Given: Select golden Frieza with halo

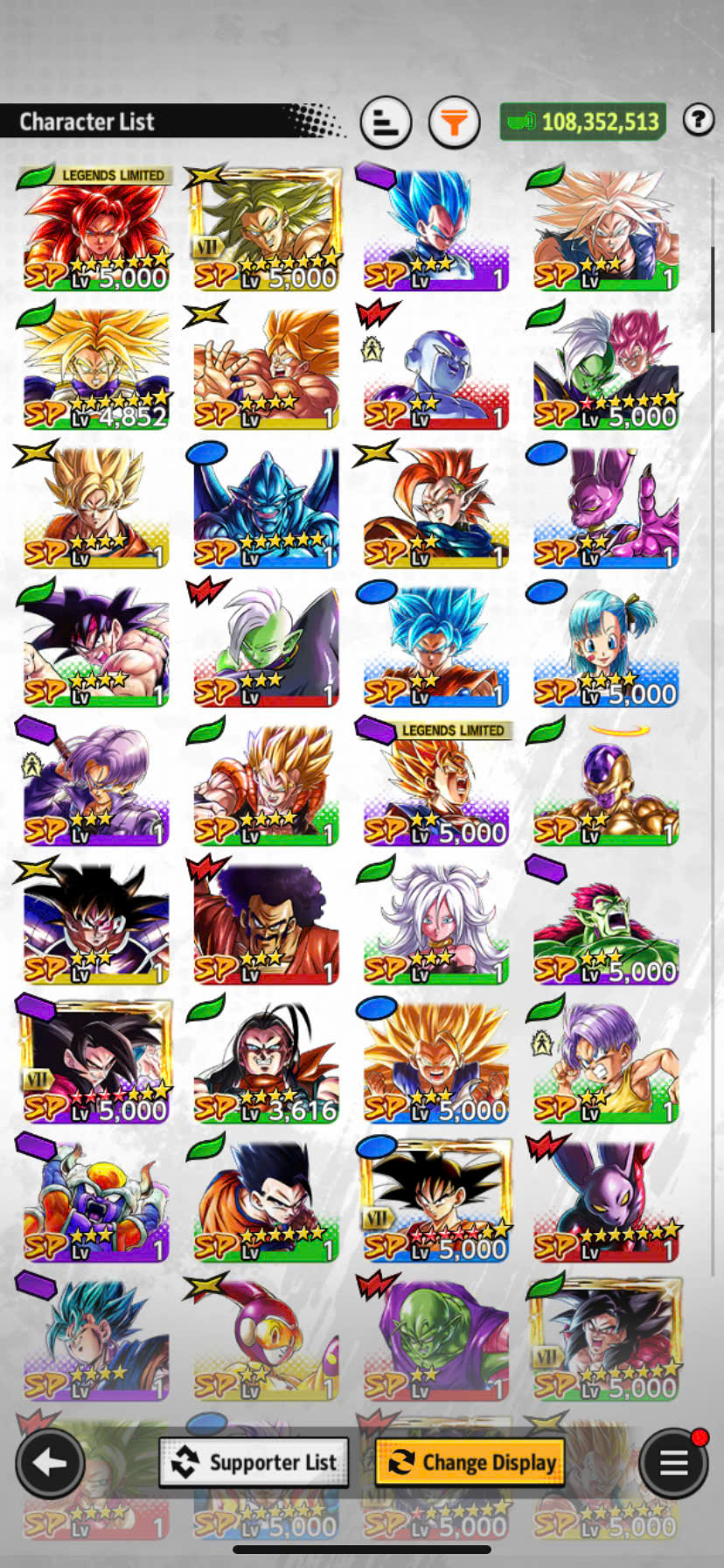Looking at the screenshot, I should point(605,785).
